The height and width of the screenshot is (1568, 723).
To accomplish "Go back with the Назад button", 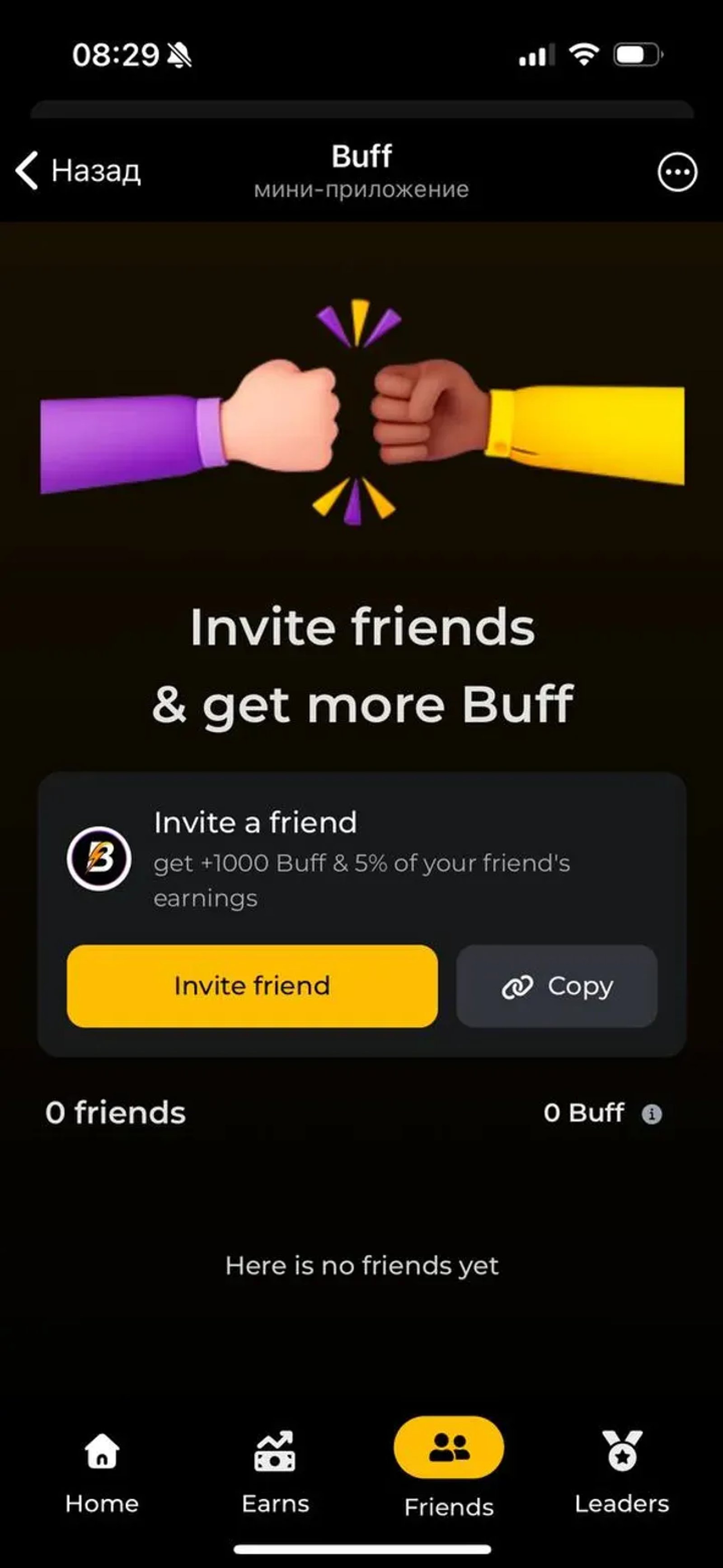I will (78, 170).
